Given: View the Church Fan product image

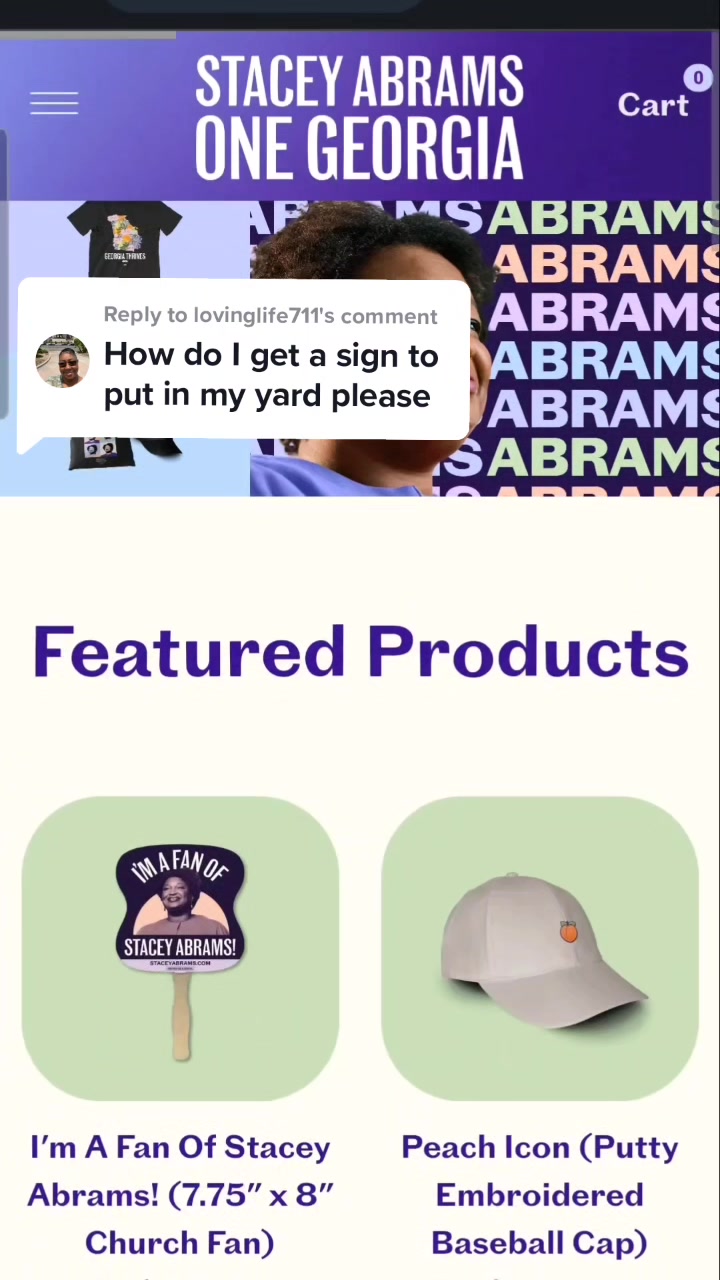Looking at the screenshot, I should 180,948.
